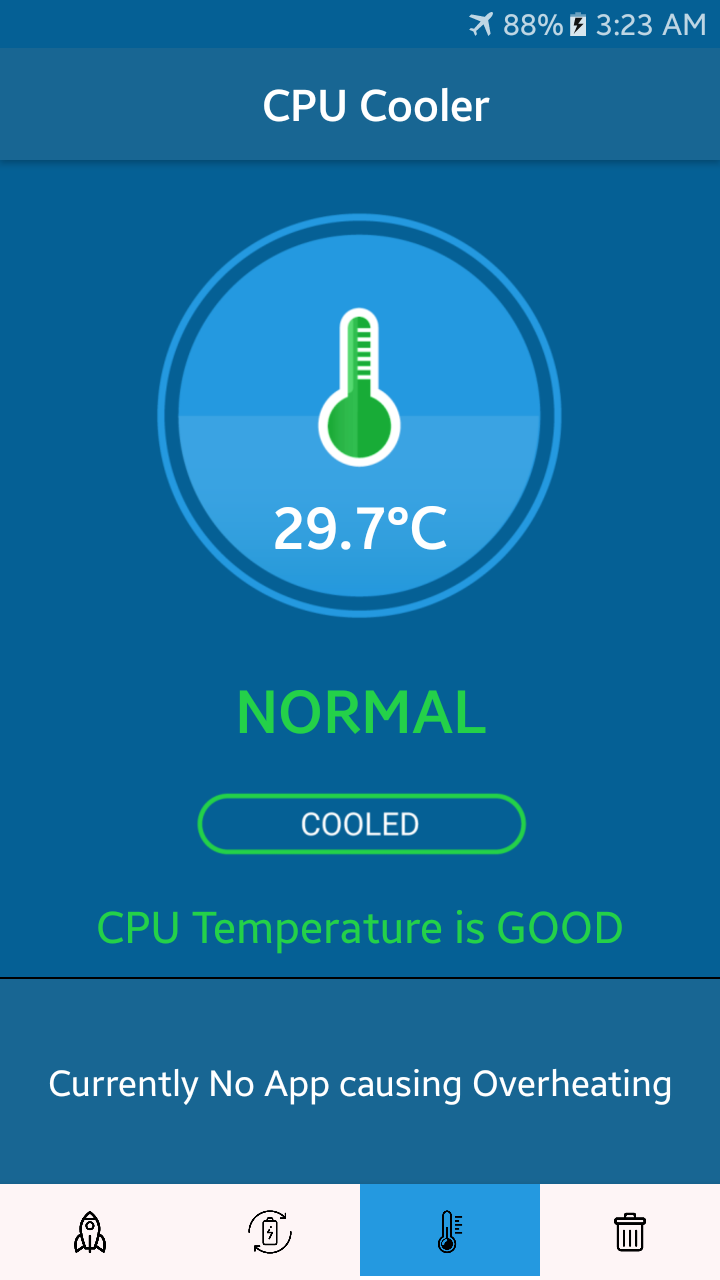Viewport: 720px width, 1280px height.
Task: Open the trash junk cleaner tab
Action: 630,1232
